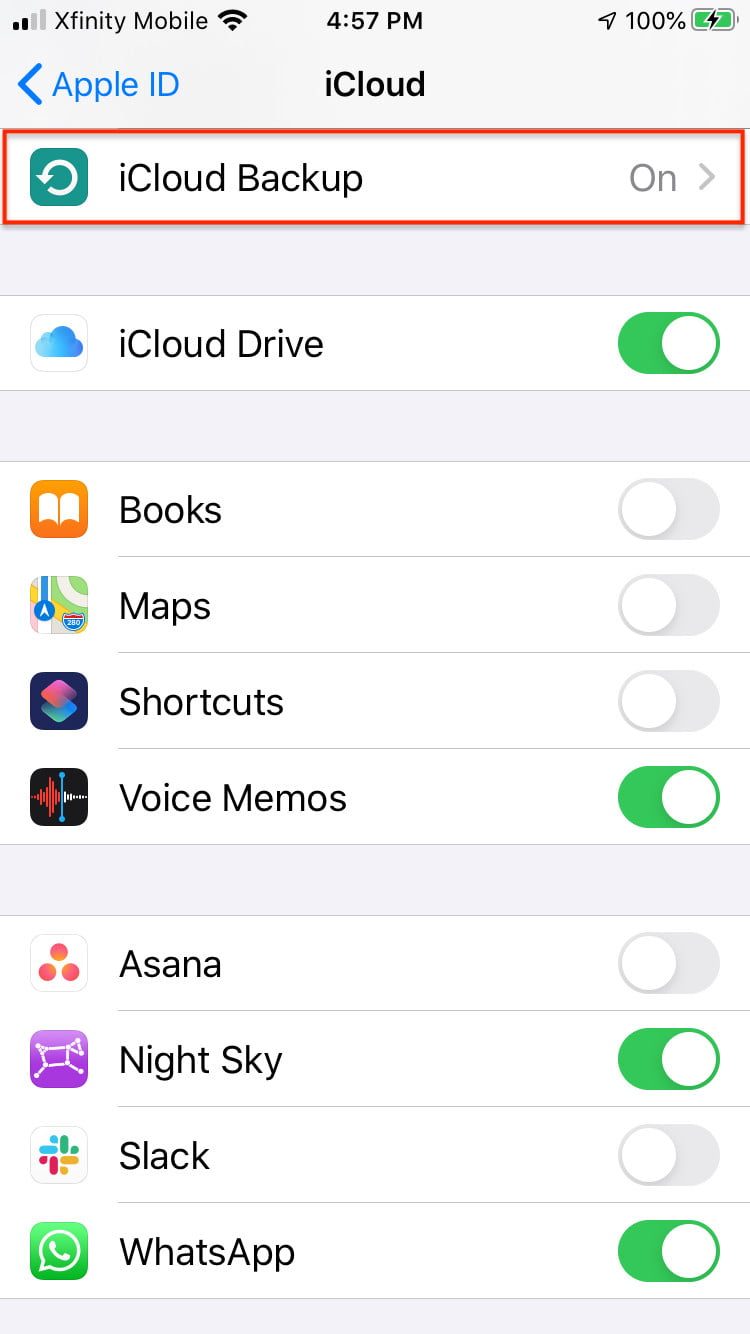
Task: Turn on the Shortcuts switch
Action: [x=668, y=701]
